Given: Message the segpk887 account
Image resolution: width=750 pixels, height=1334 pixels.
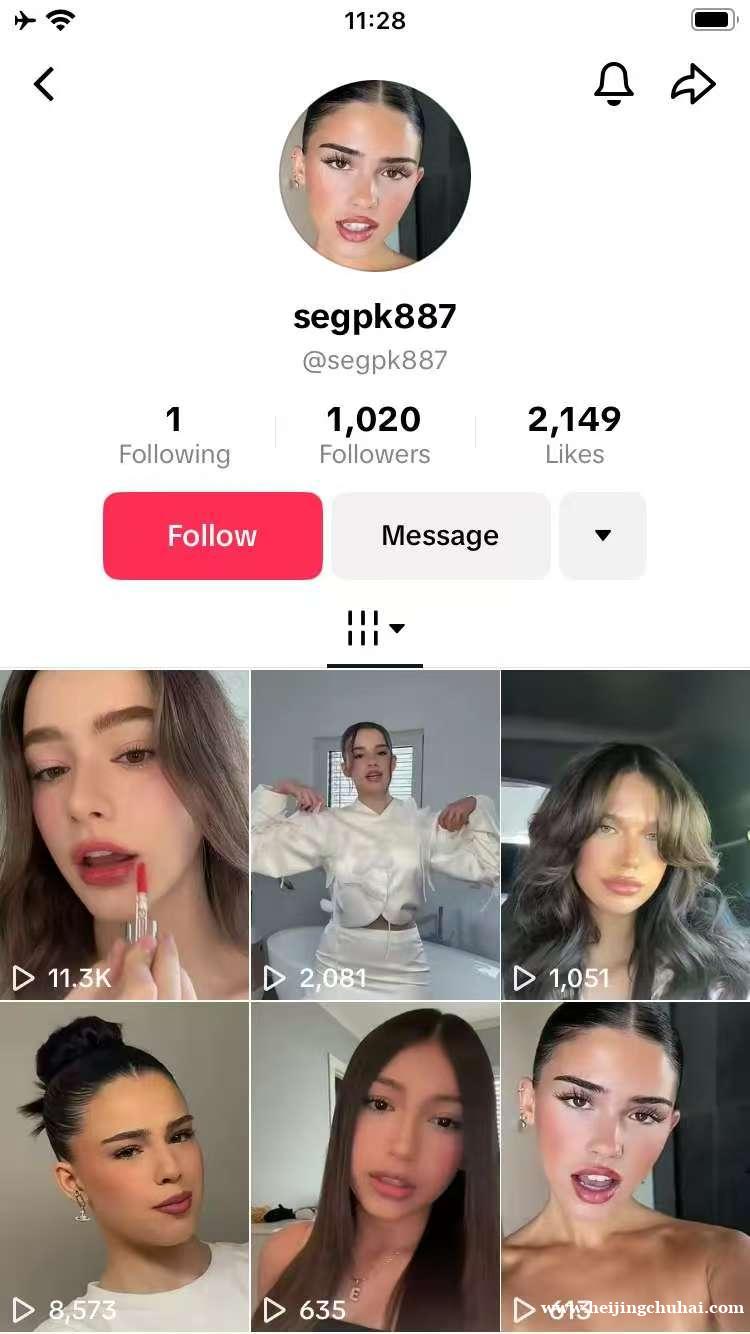Looking at the screenshot, I should coord(440,536).
